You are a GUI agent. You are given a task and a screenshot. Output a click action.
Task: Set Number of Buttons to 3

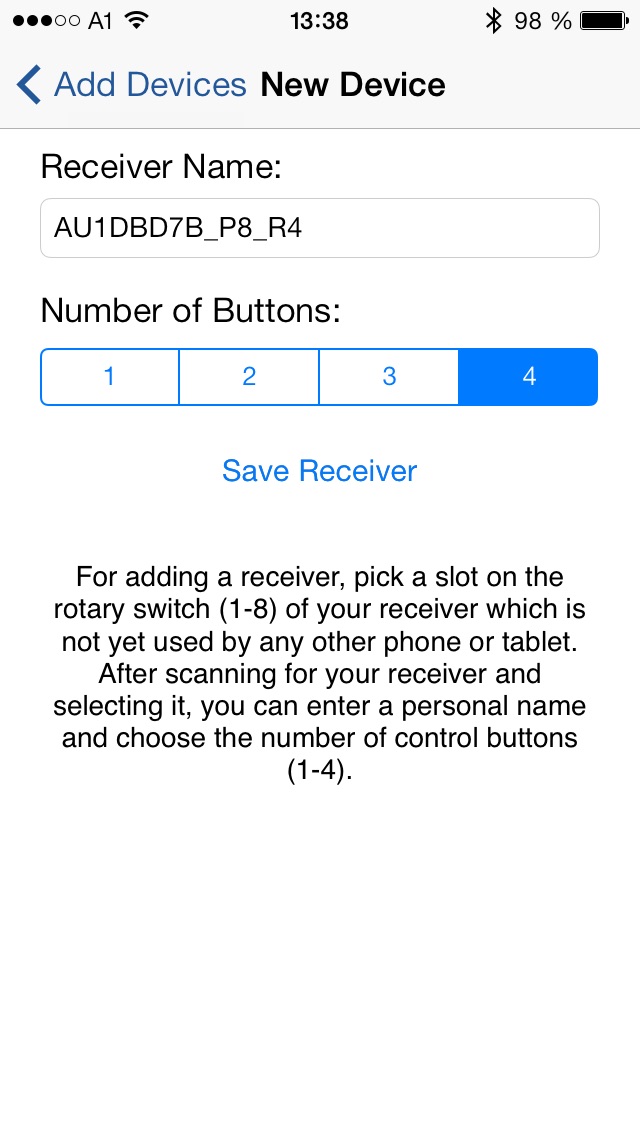(388, 377)
